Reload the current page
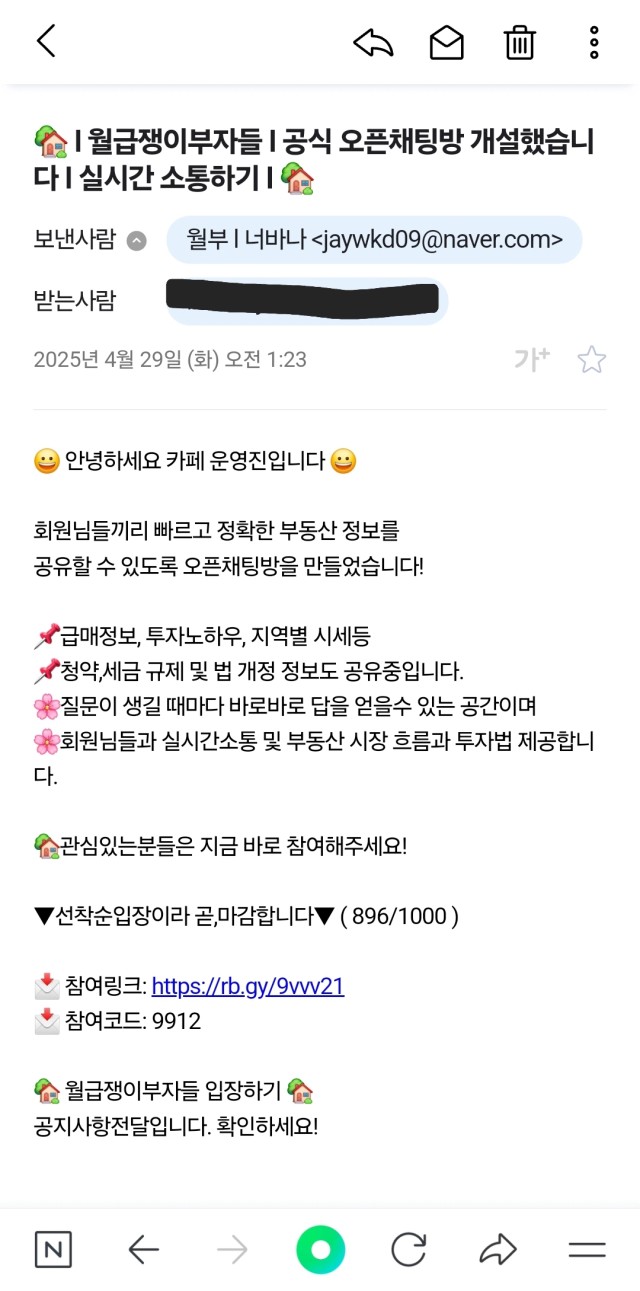 pos(408,1249)
